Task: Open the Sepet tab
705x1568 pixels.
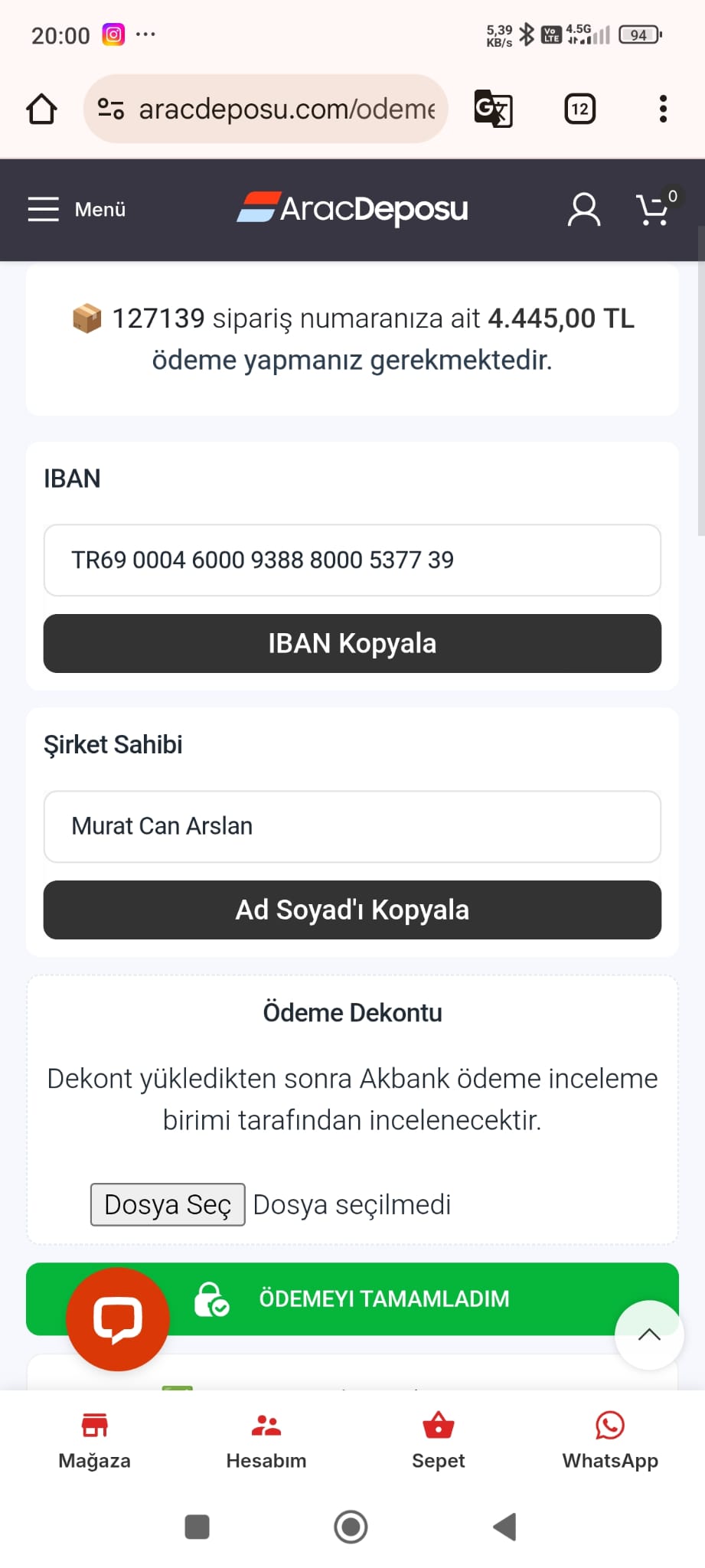Action: (x=438, y=1440)
